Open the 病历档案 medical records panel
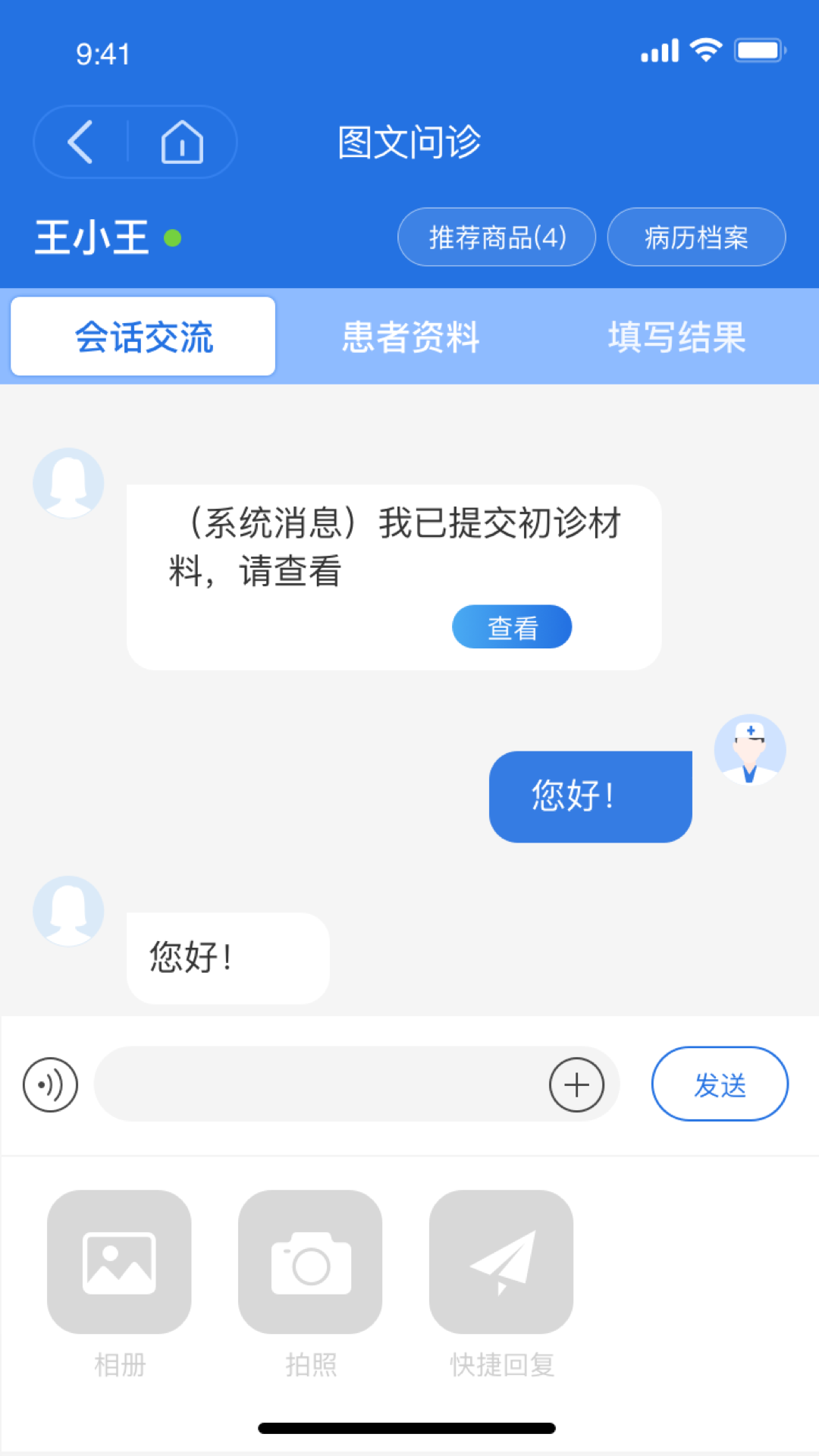The height and width of the screenshot is (1456, 819). pos(695,237)
